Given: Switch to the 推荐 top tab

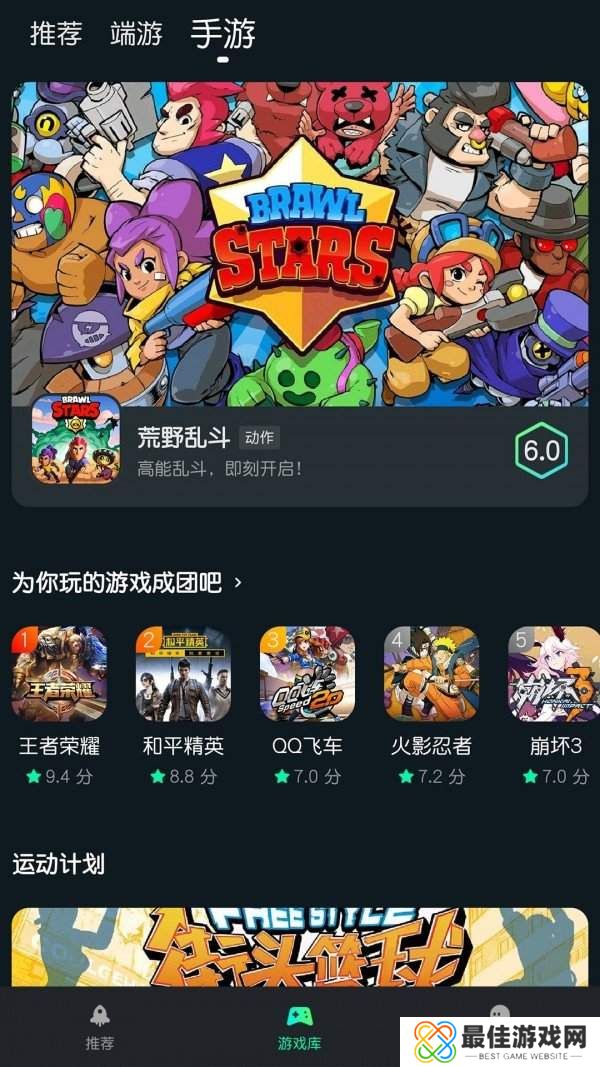Looking at the screenshot, I should click(x=56, y=34).
